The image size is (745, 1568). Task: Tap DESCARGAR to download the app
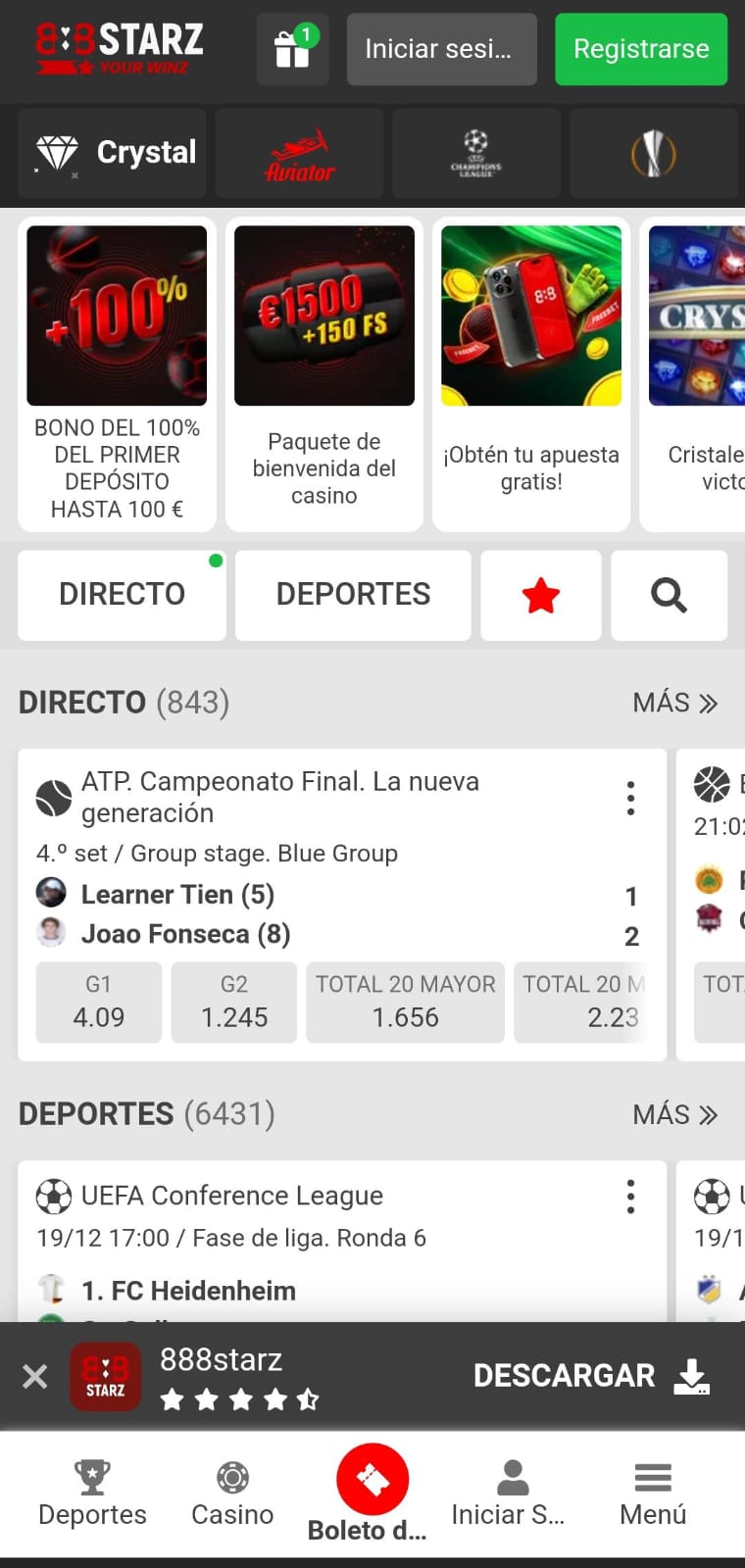(592, 1376)
